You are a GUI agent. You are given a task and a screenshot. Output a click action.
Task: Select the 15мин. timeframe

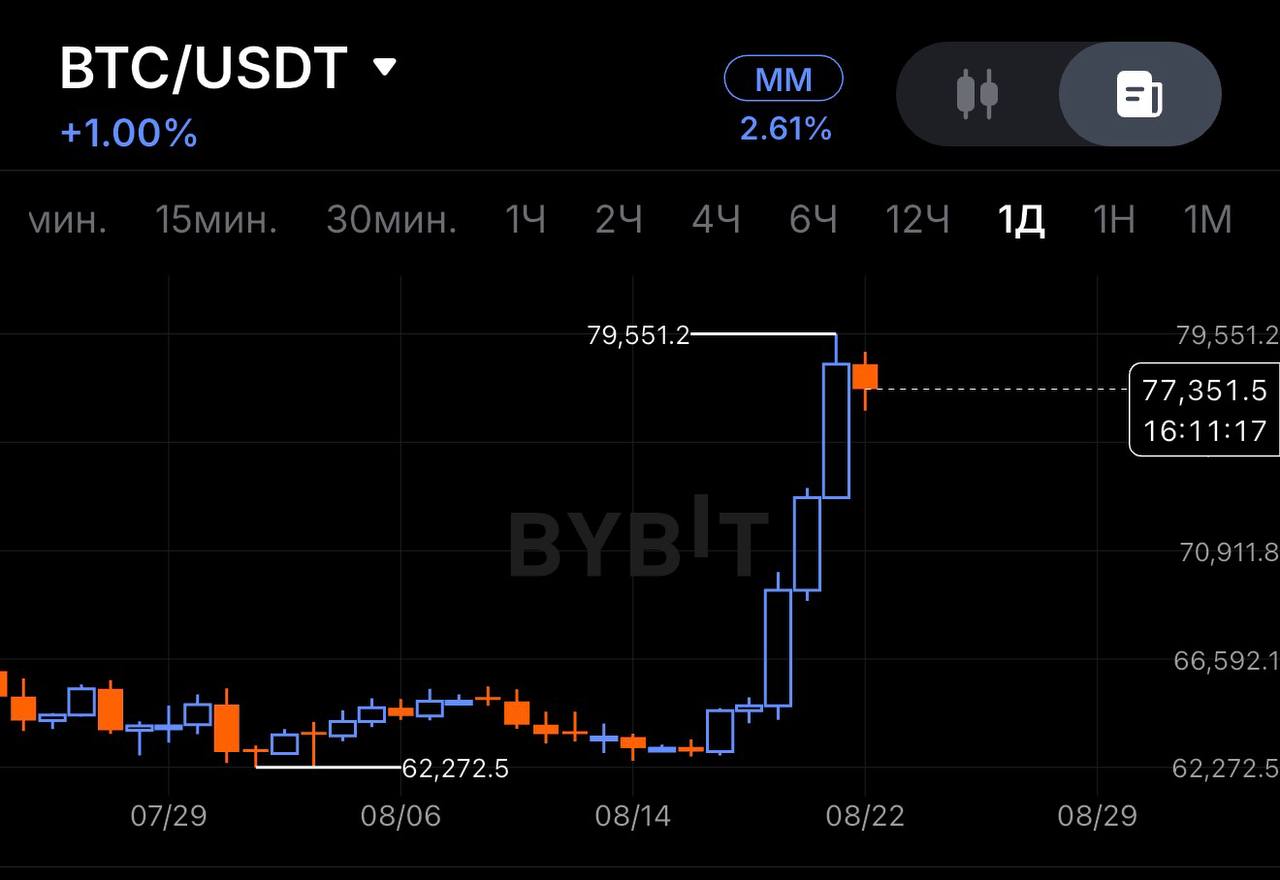pyautogui.click(x=216, y=219)
